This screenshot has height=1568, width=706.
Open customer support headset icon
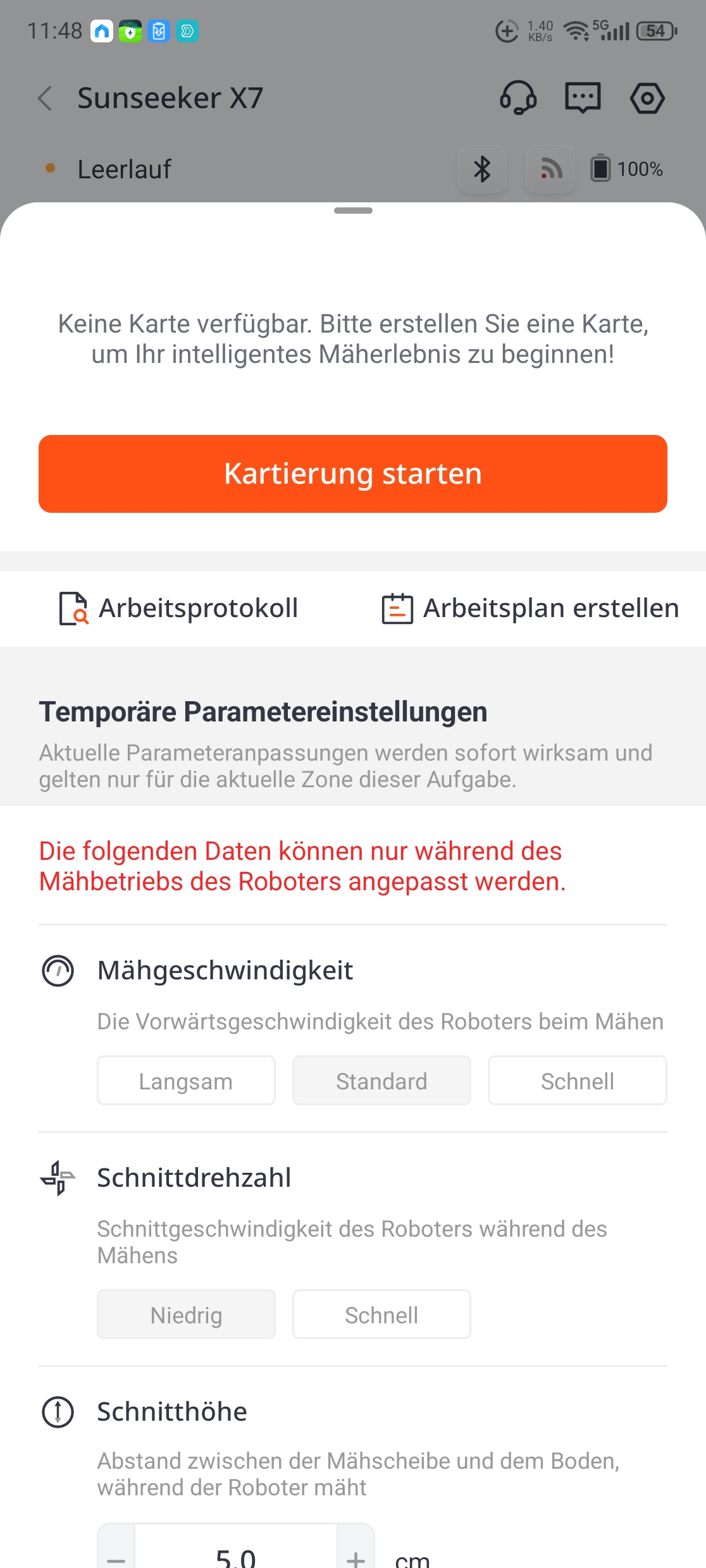click(518, 98)
